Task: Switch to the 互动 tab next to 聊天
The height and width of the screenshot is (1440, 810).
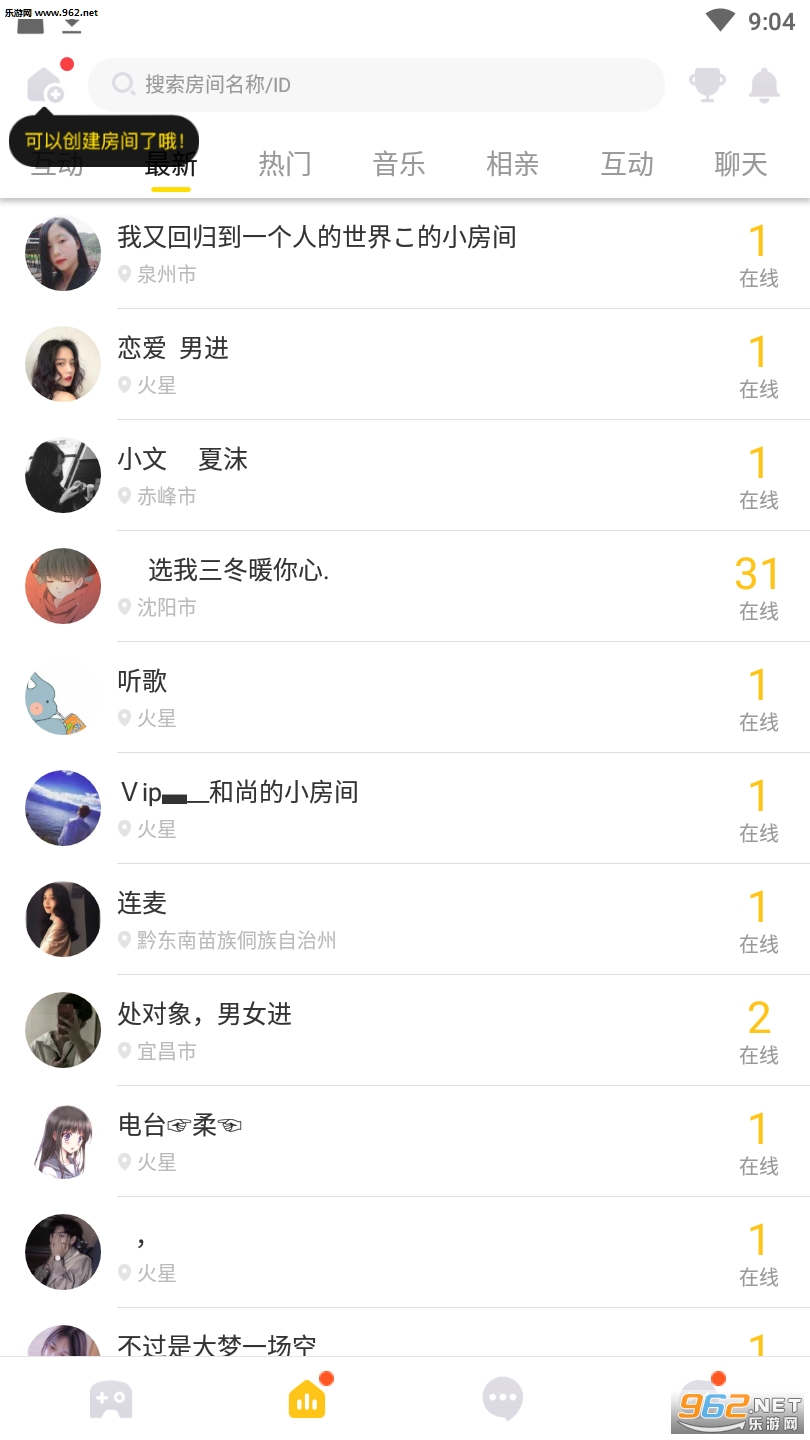Action: tap(627, 164)
